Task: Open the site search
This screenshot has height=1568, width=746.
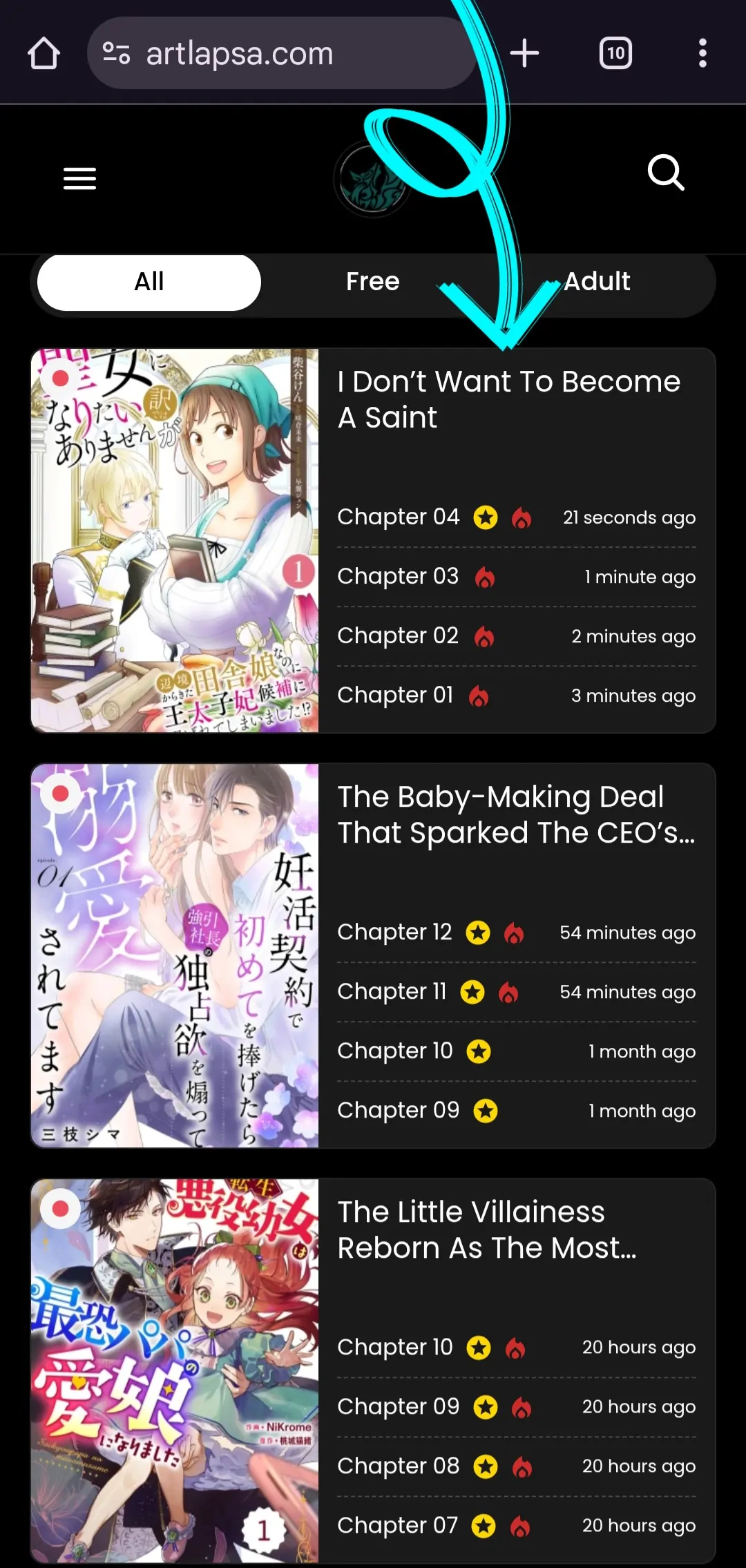Action: pyautogui.click(x=666, y=173)
